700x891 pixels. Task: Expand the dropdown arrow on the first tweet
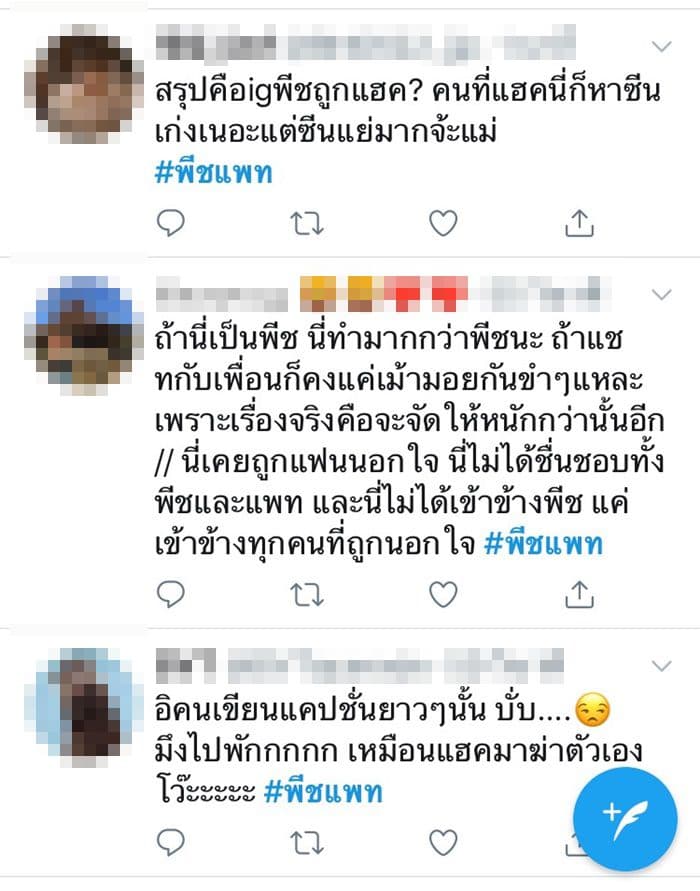[x=661, y=47]
